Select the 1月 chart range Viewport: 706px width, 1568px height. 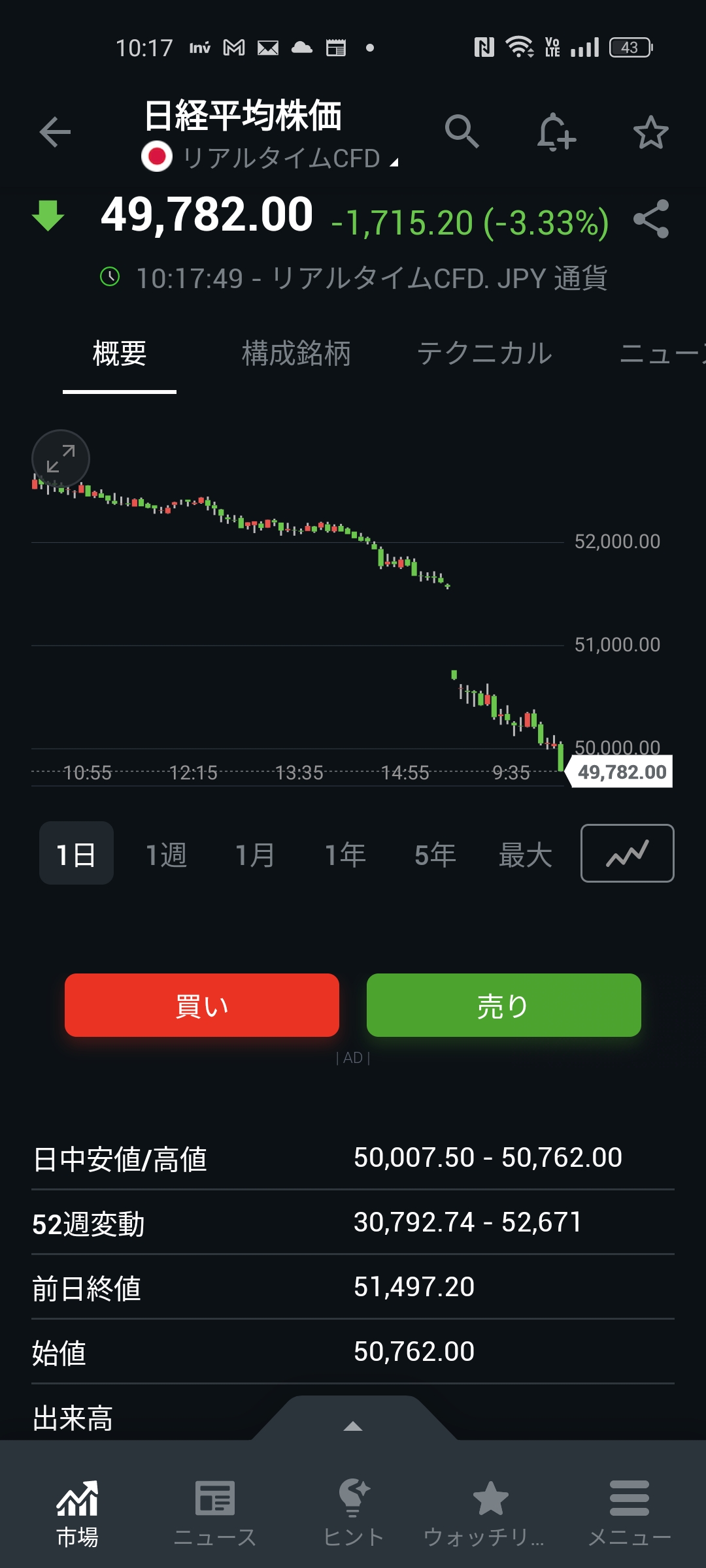[255, 854]
